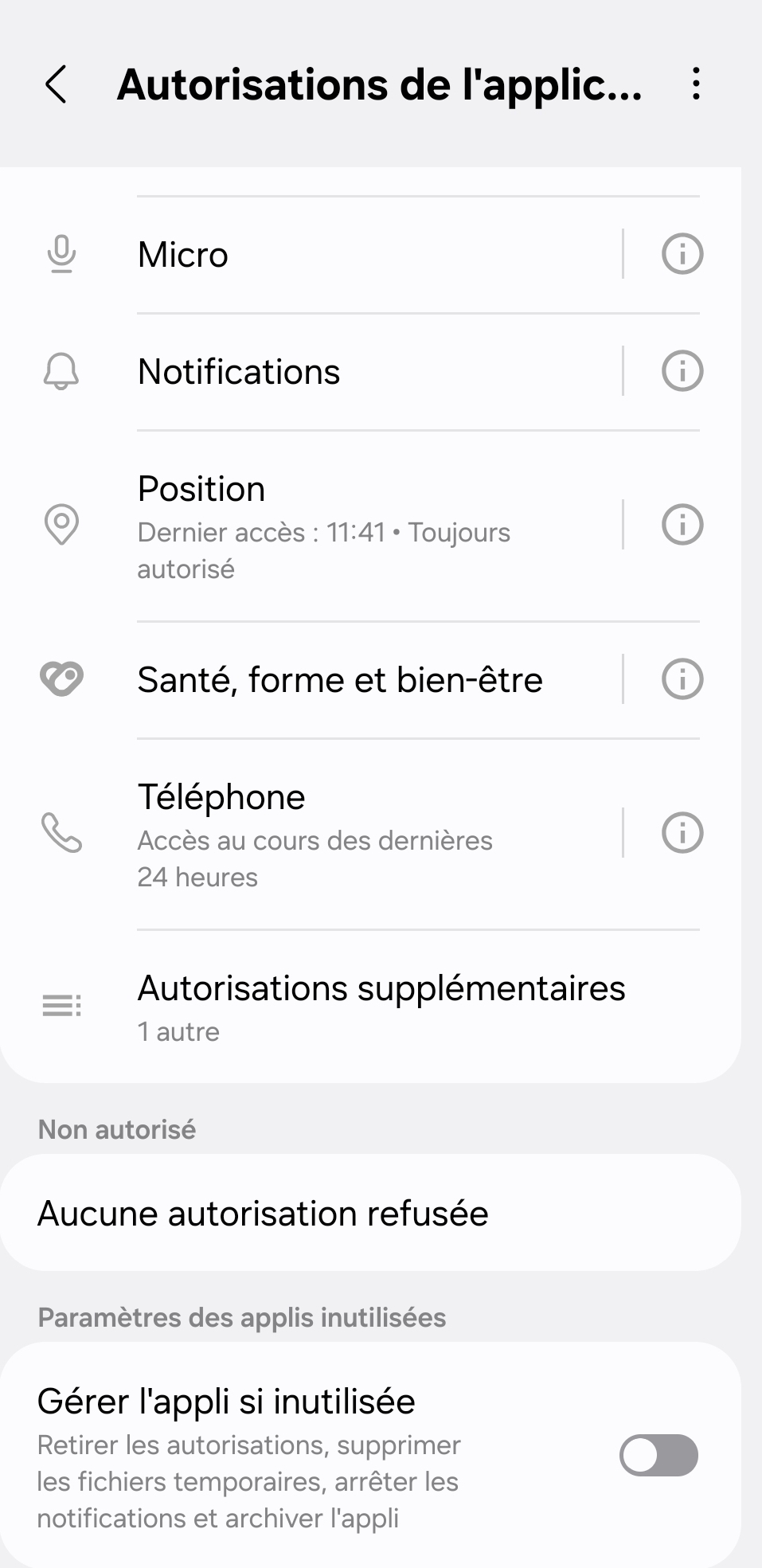Toggle Gérer l'appli si inutilisée switch
This screenshot has height=1568, width=762.
point(658,1456)
